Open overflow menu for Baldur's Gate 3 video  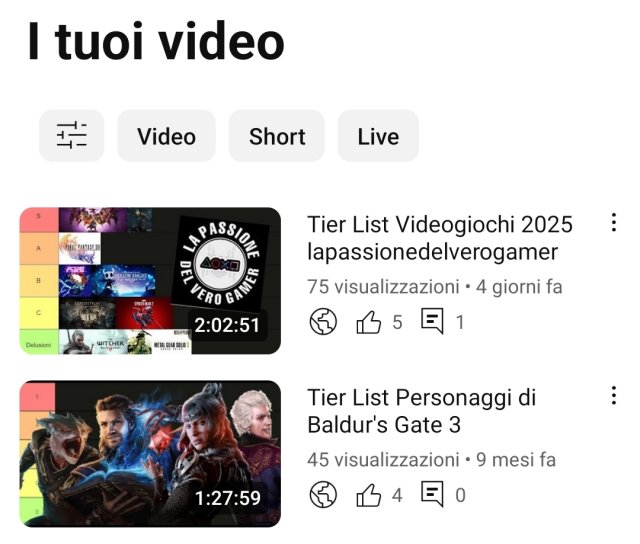613,395
